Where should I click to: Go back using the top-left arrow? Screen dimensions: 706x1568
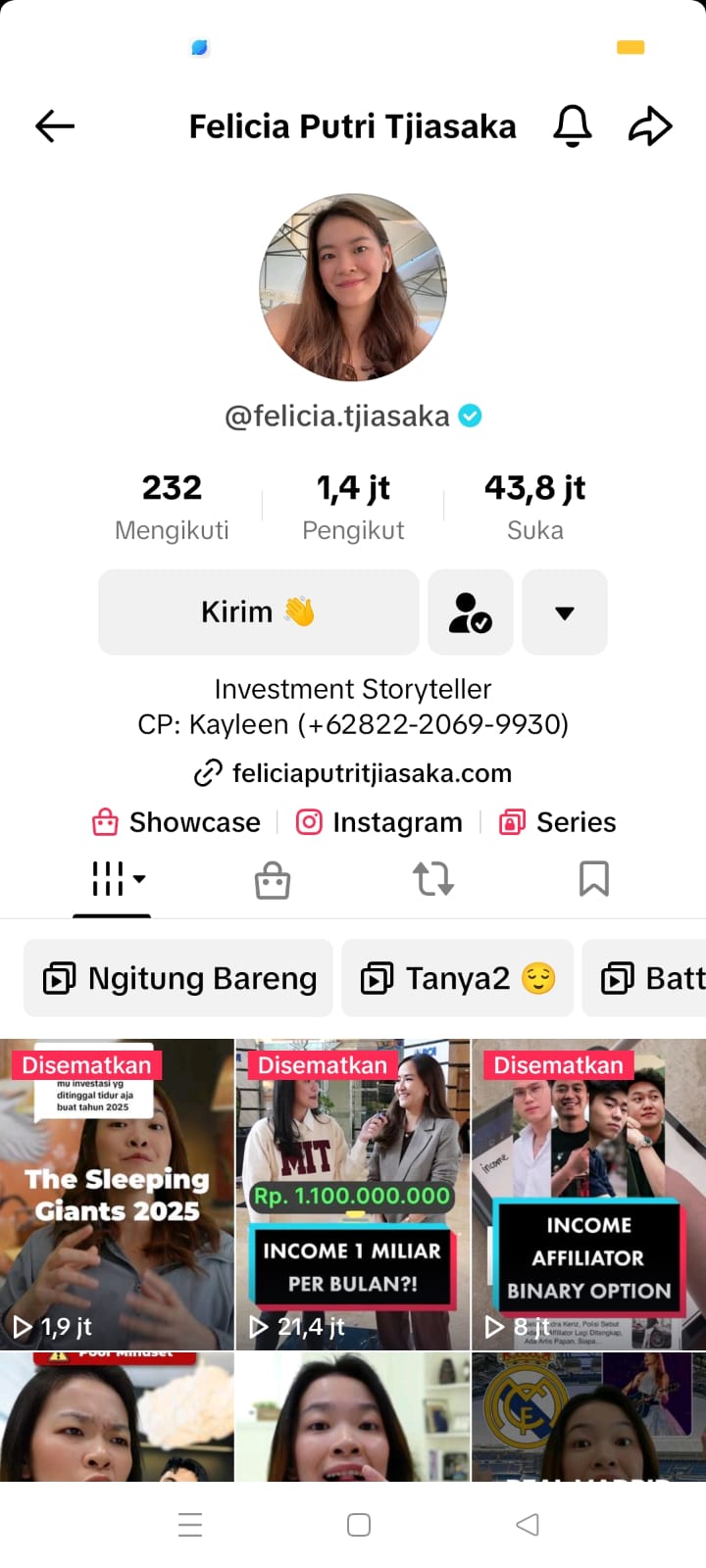click(55, 125)
